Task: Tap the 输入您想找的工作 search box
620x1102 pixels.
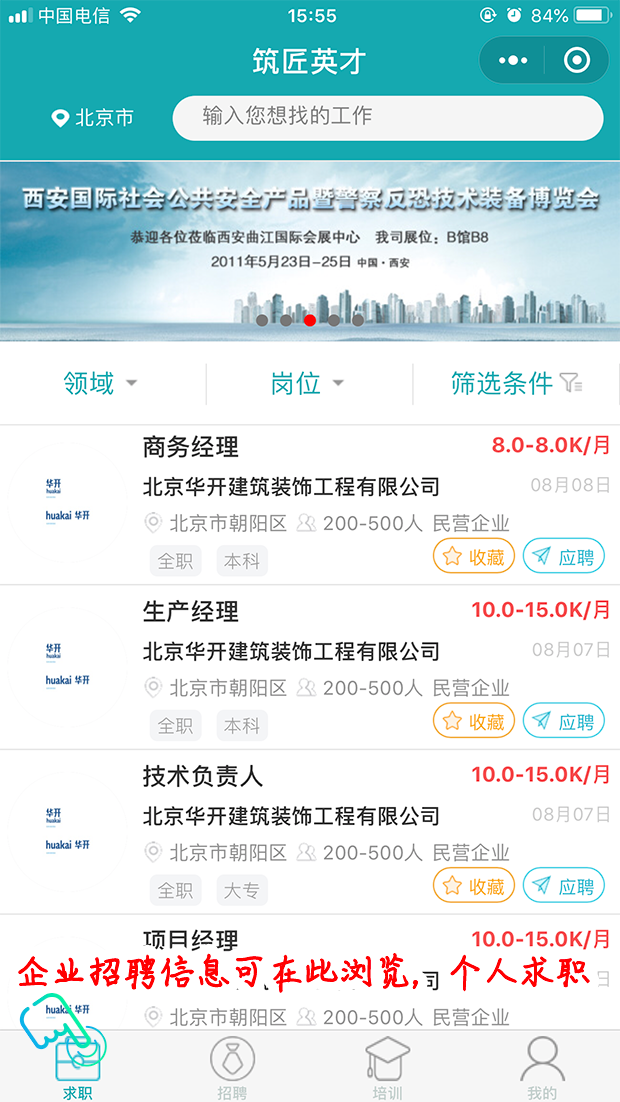Action: click(x=388, y=118)
